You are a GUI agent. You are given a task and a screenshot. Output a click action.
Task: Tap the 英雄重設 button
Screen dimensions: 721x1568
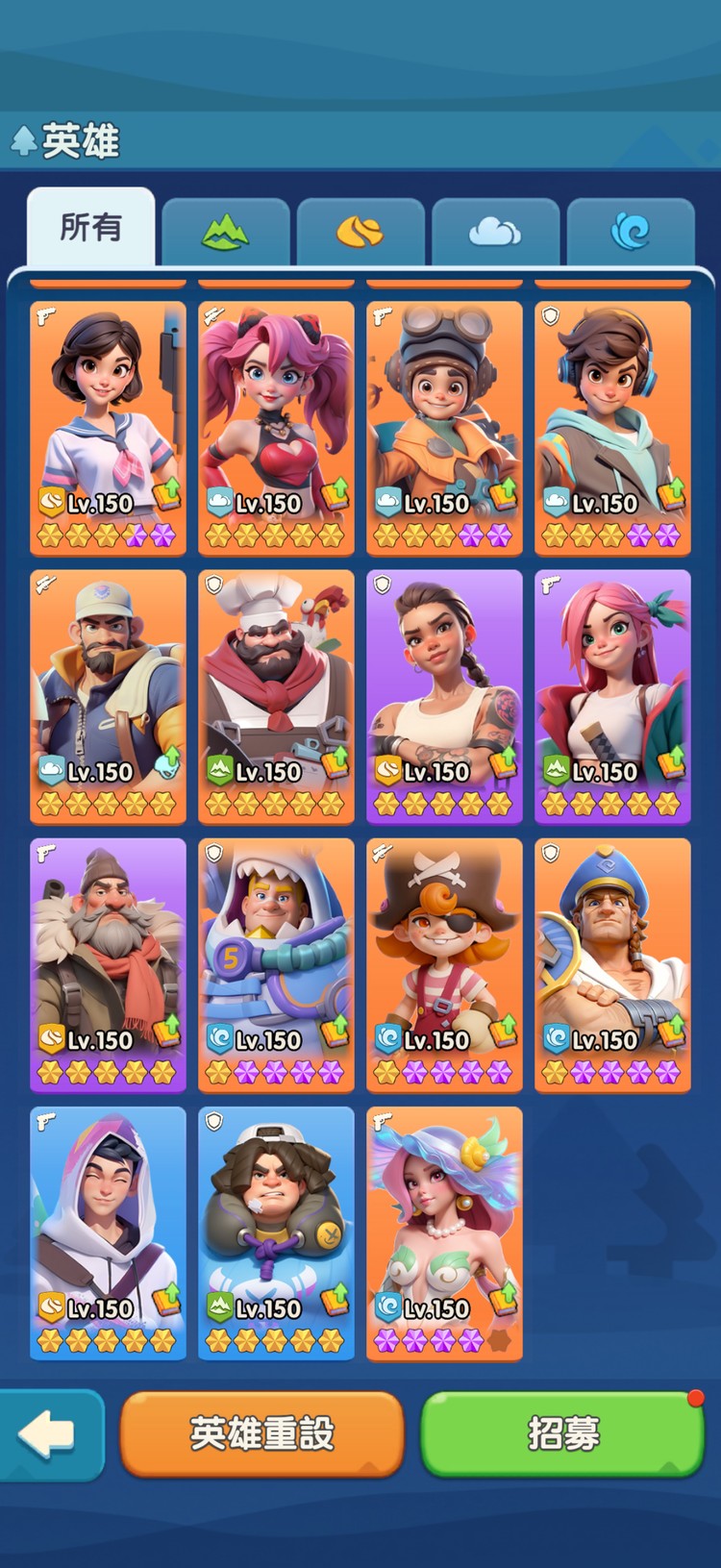point(261,1433)
